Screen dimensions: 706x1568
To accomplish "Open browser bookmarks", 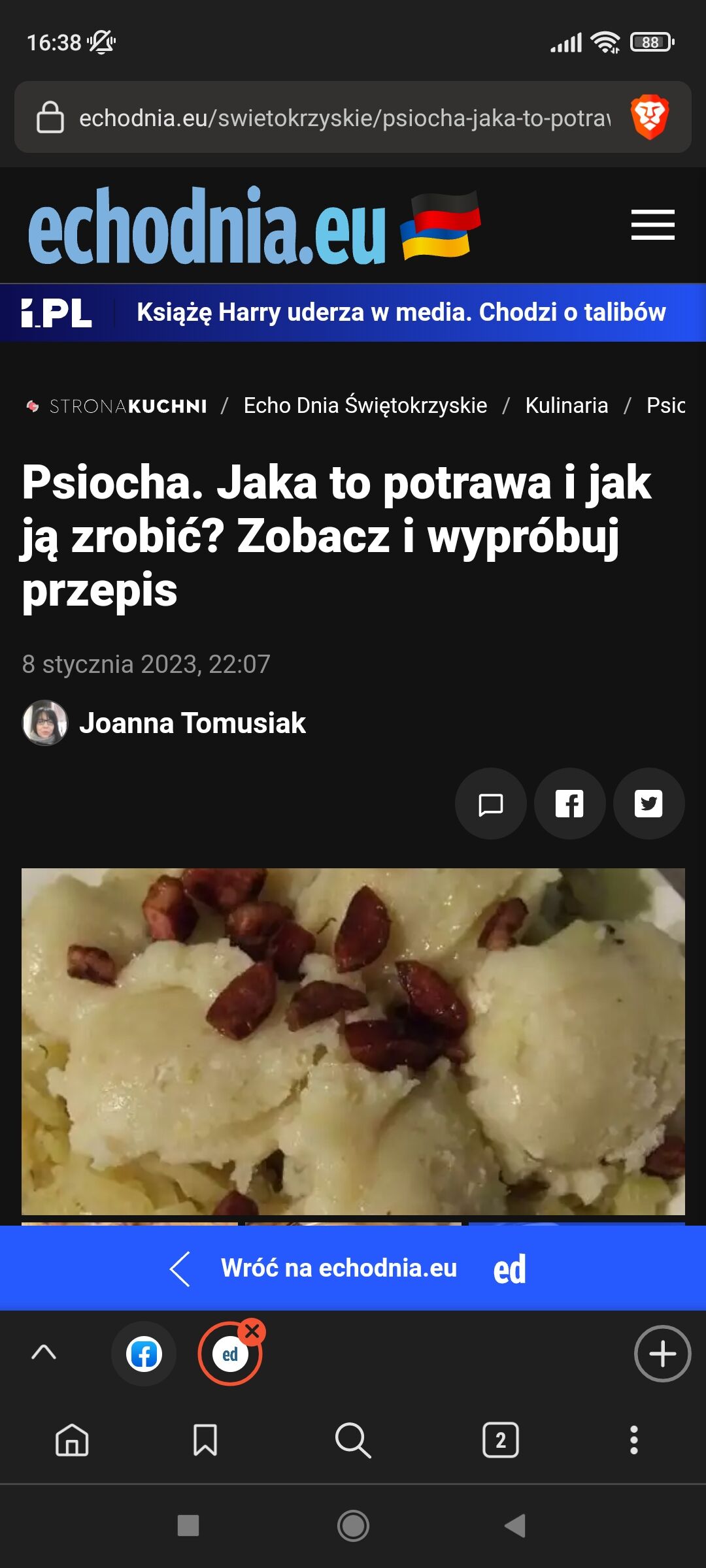I will click(205, 1440).
